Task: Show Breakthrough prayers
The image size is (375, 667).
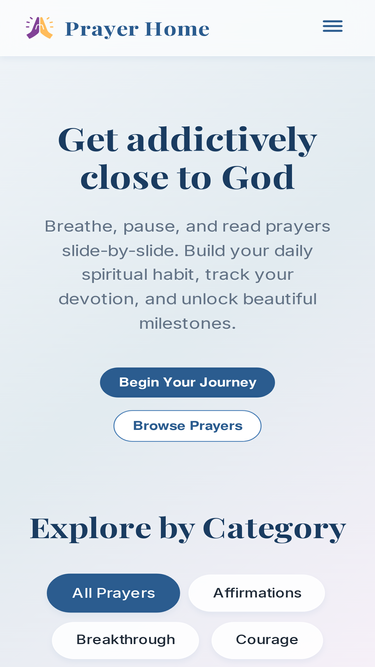Action: pos(125,640)
